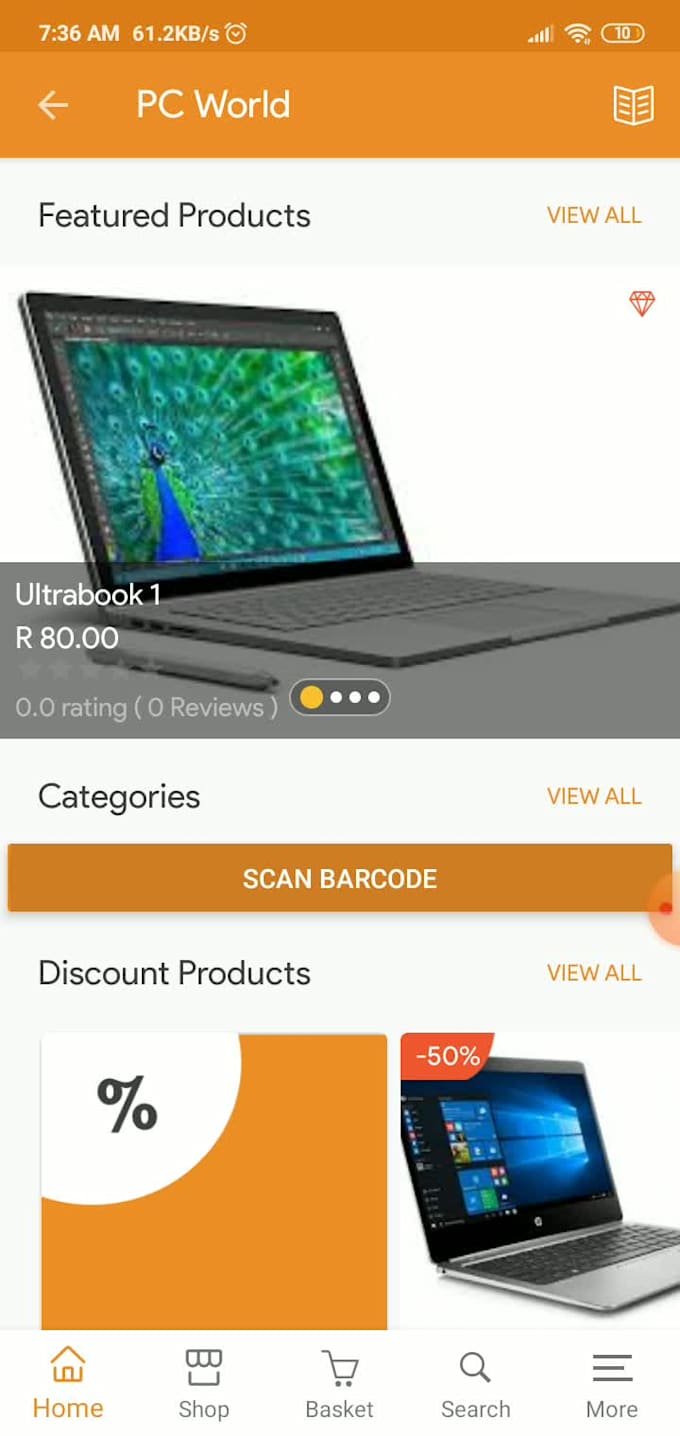
Task: Open the -50% discounted laptop card
Action: (x=540, y=1180)
